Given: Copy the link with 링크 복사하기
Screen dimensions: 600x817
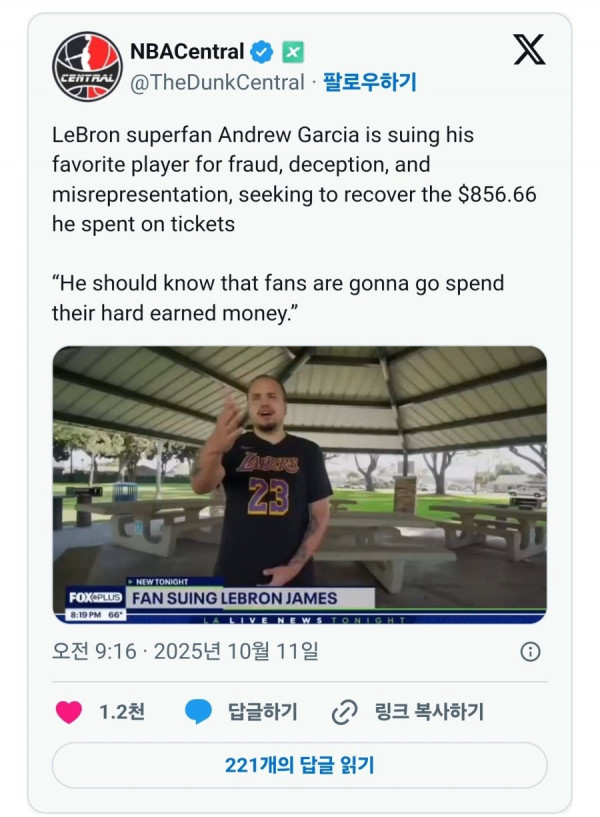Looking at the screenshot, I should pyautogui.click(x=407, y=712).
